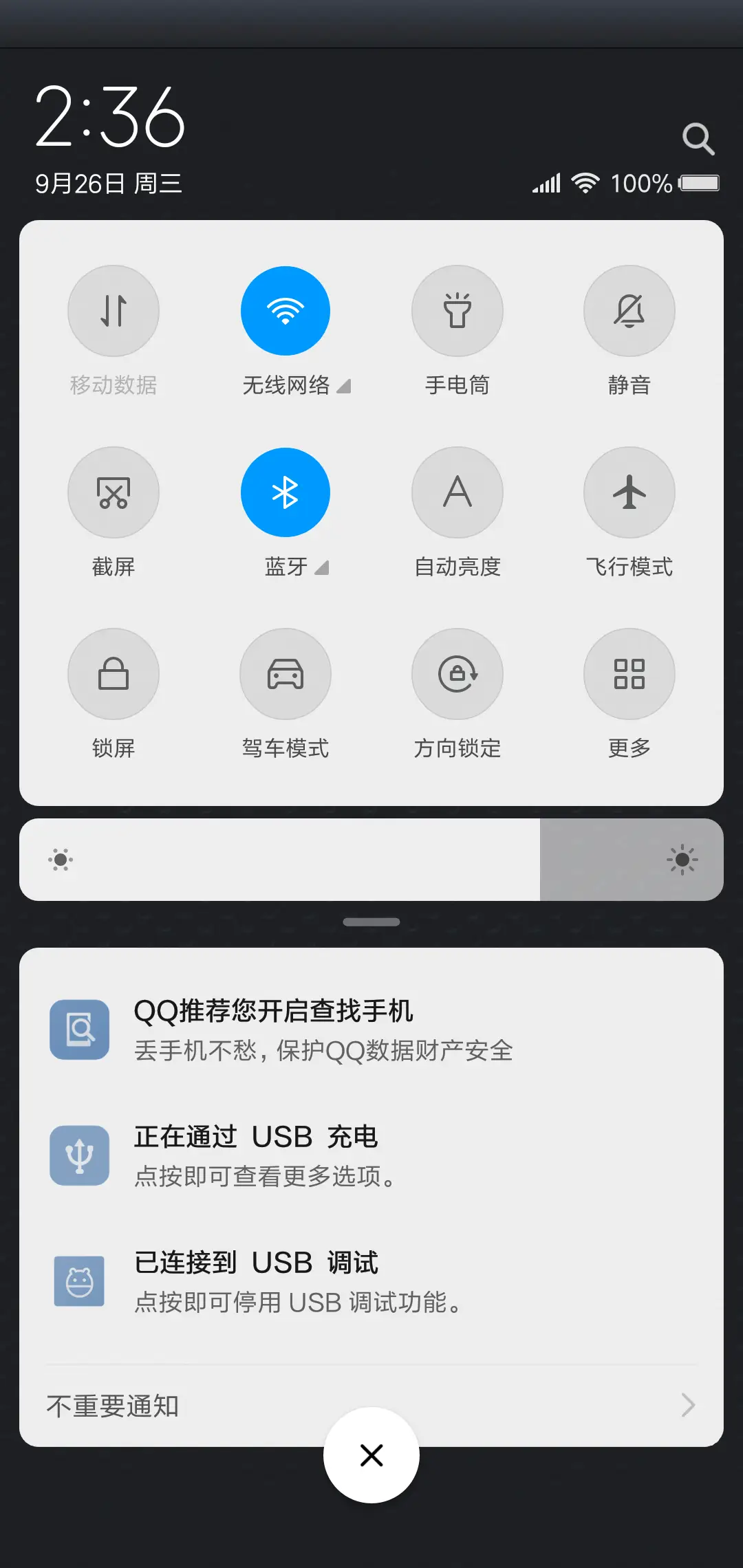Disable Wi-Fi from quick settings
The height and width of the screenshot is (1568, 743).
(286, 311)
